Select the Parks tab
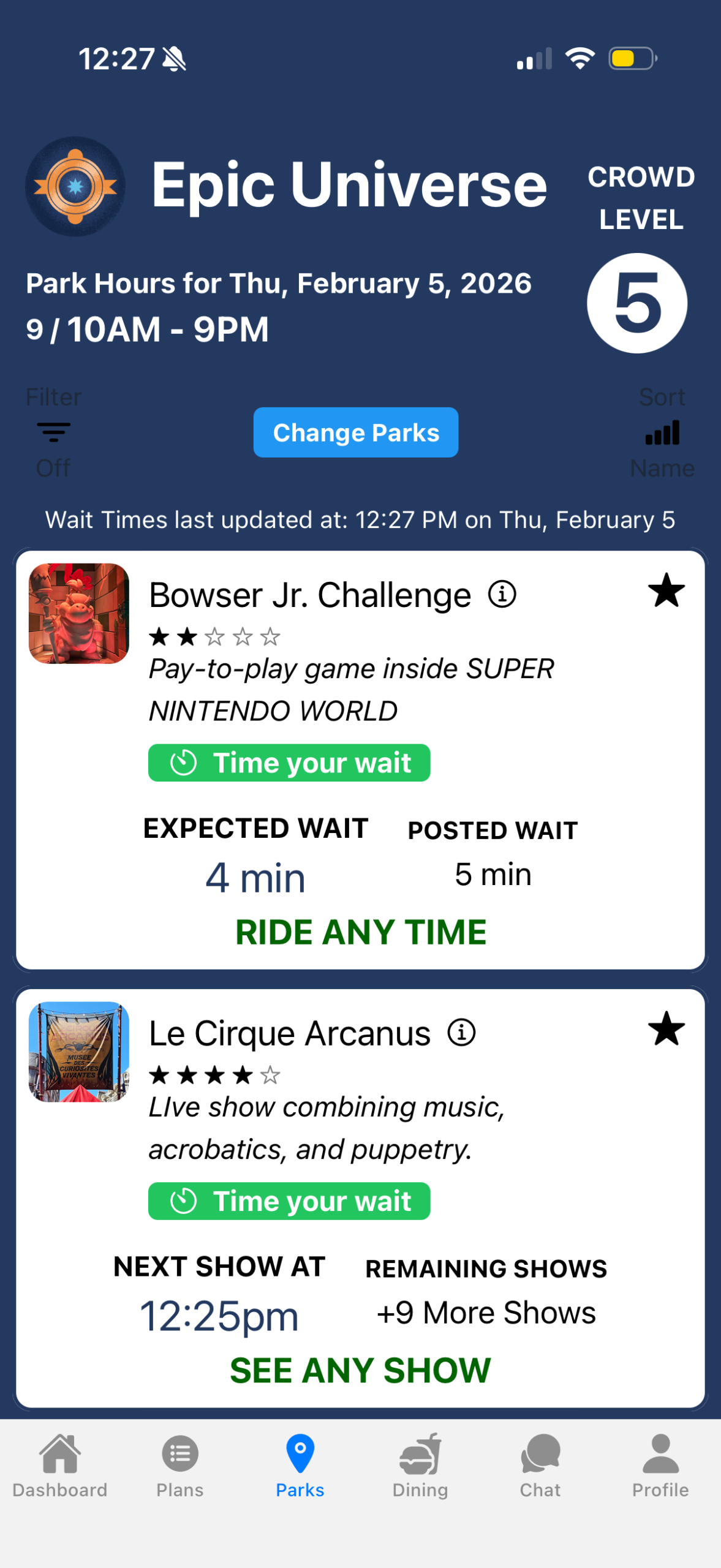 [300, 1465]
